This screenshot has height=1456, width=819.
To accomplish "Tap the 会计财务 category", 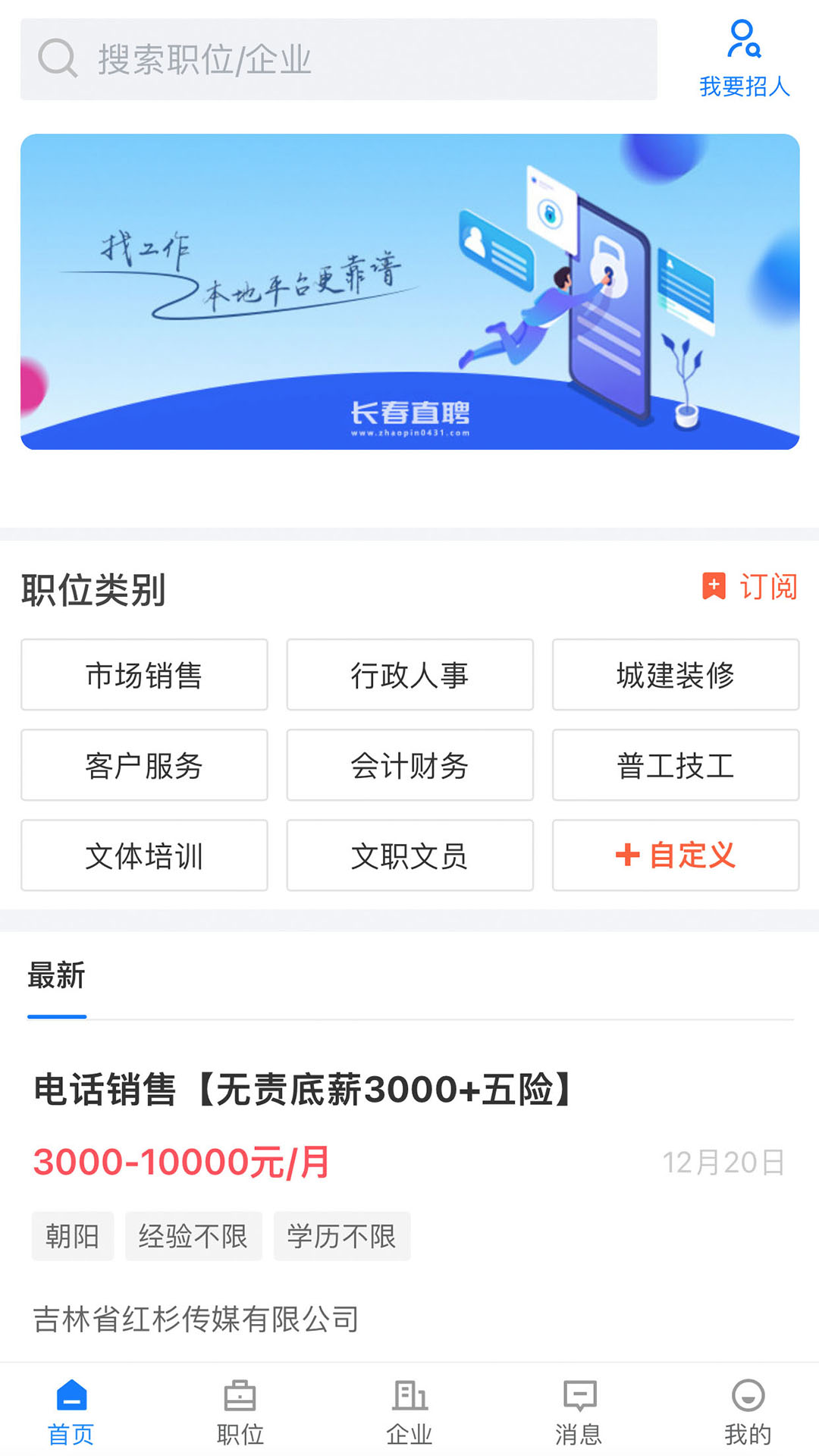I will point(409,765).
